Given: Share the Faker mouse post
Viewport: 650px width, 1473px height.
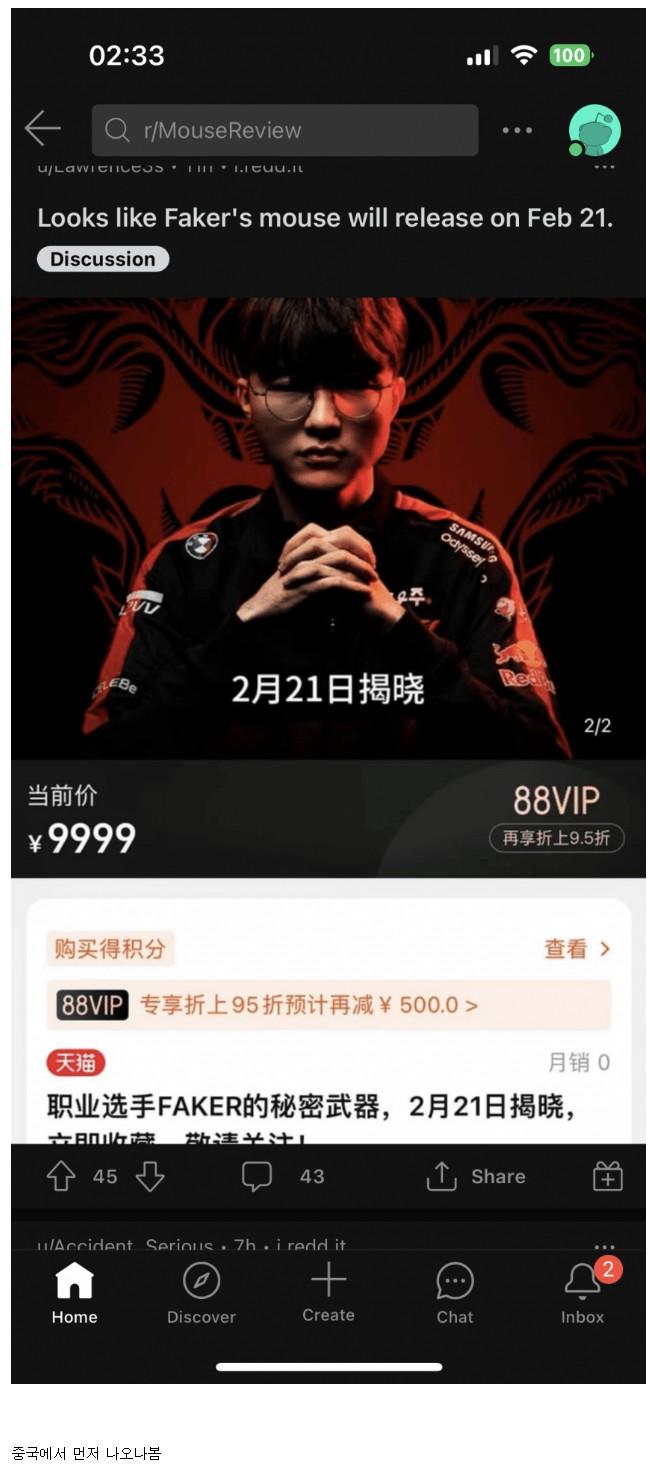Looking at the screenshot, I should click(x=476, y=1177).
